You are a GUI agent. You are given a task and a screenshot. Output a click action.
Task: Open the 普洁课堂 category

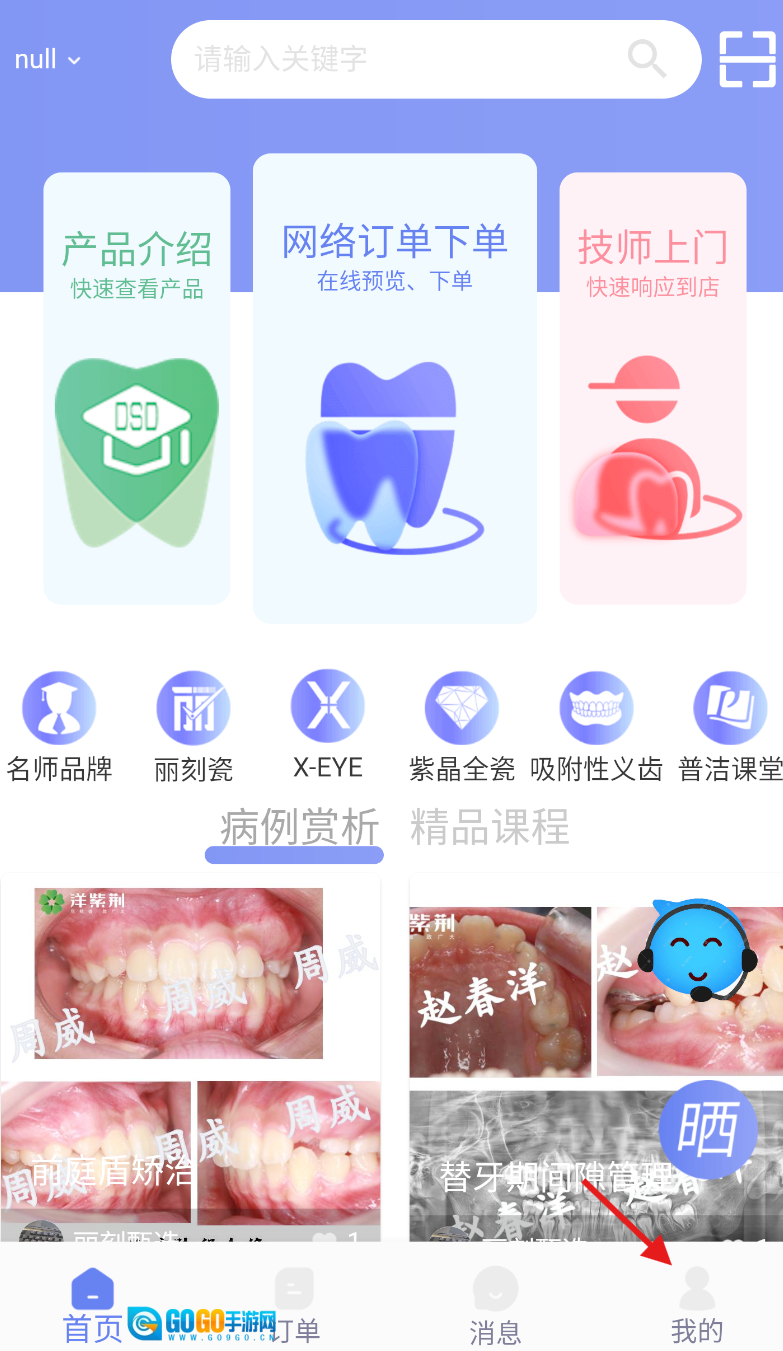click(x=730, y=726)
